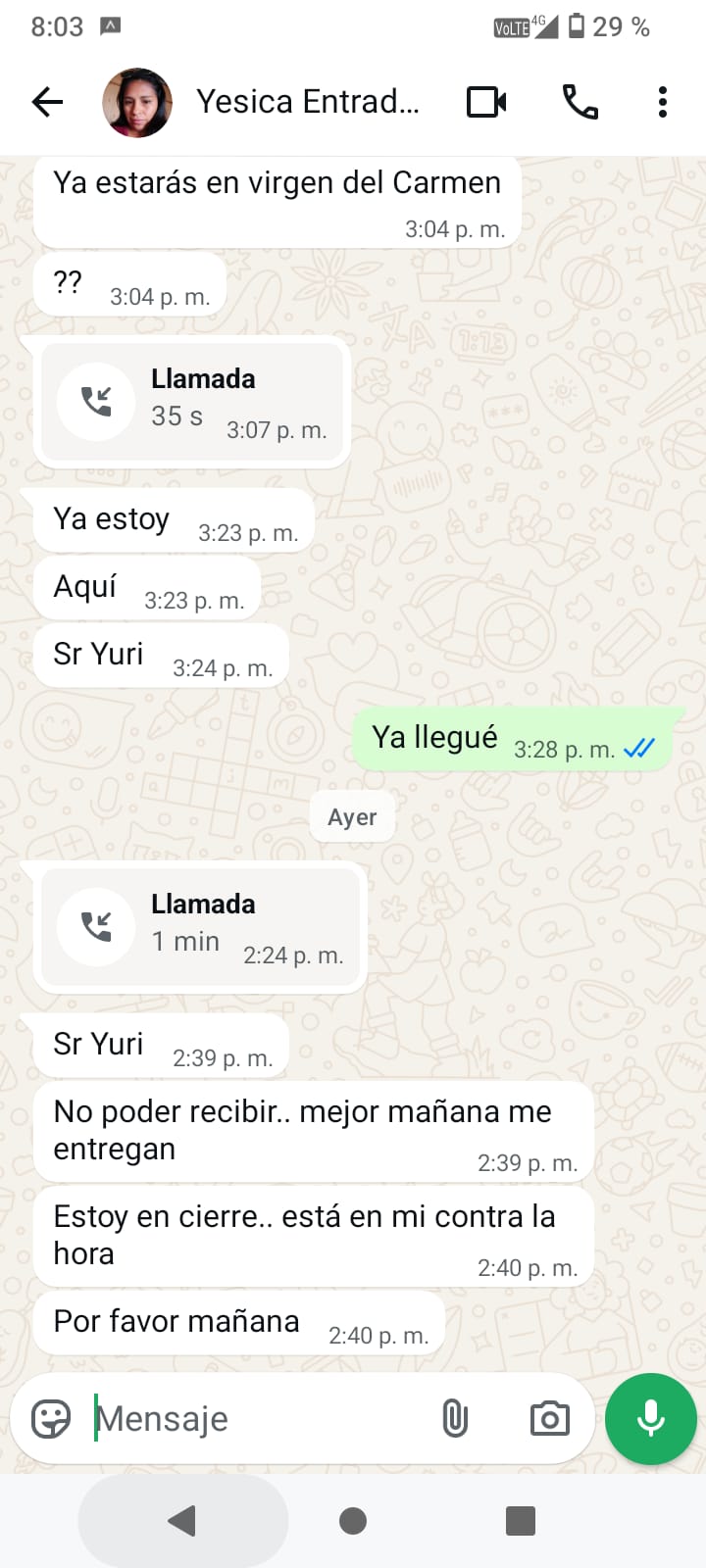Open the camera from the message bar
Image resolution: width=706 pixels, height=1568 pixels.
coord(549,1418)
